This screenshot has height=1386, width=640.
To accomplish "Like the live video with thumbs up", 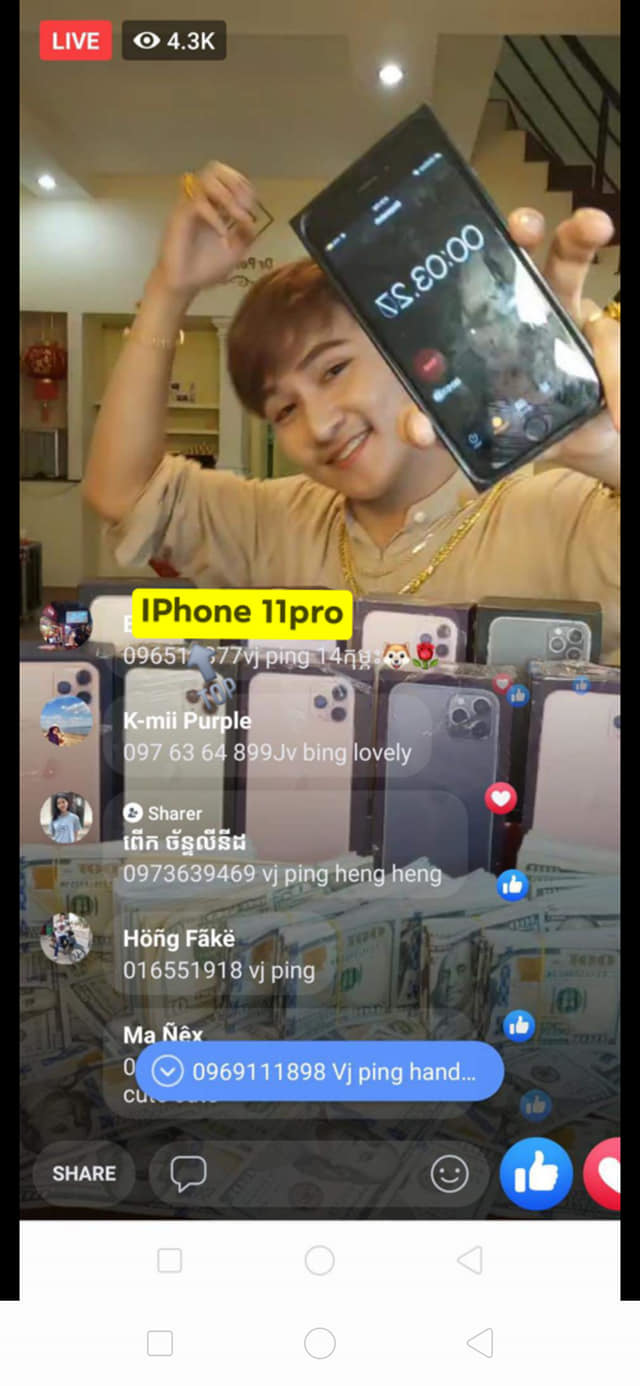I will tap(535, 1174).
